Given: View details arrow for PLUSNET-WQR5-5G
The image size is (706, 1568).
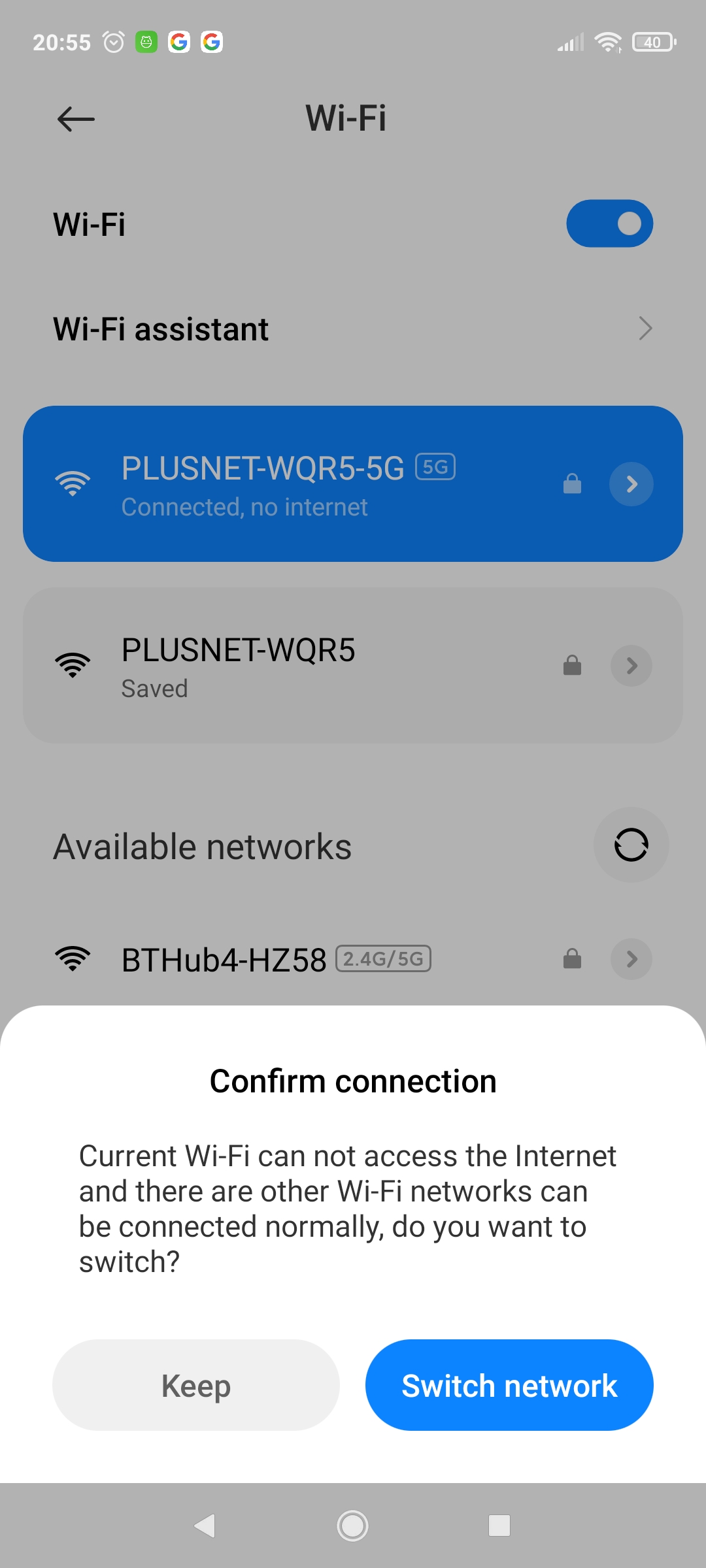Looking at the screenshot, I should pyautogui.click(x=631, y=484).
